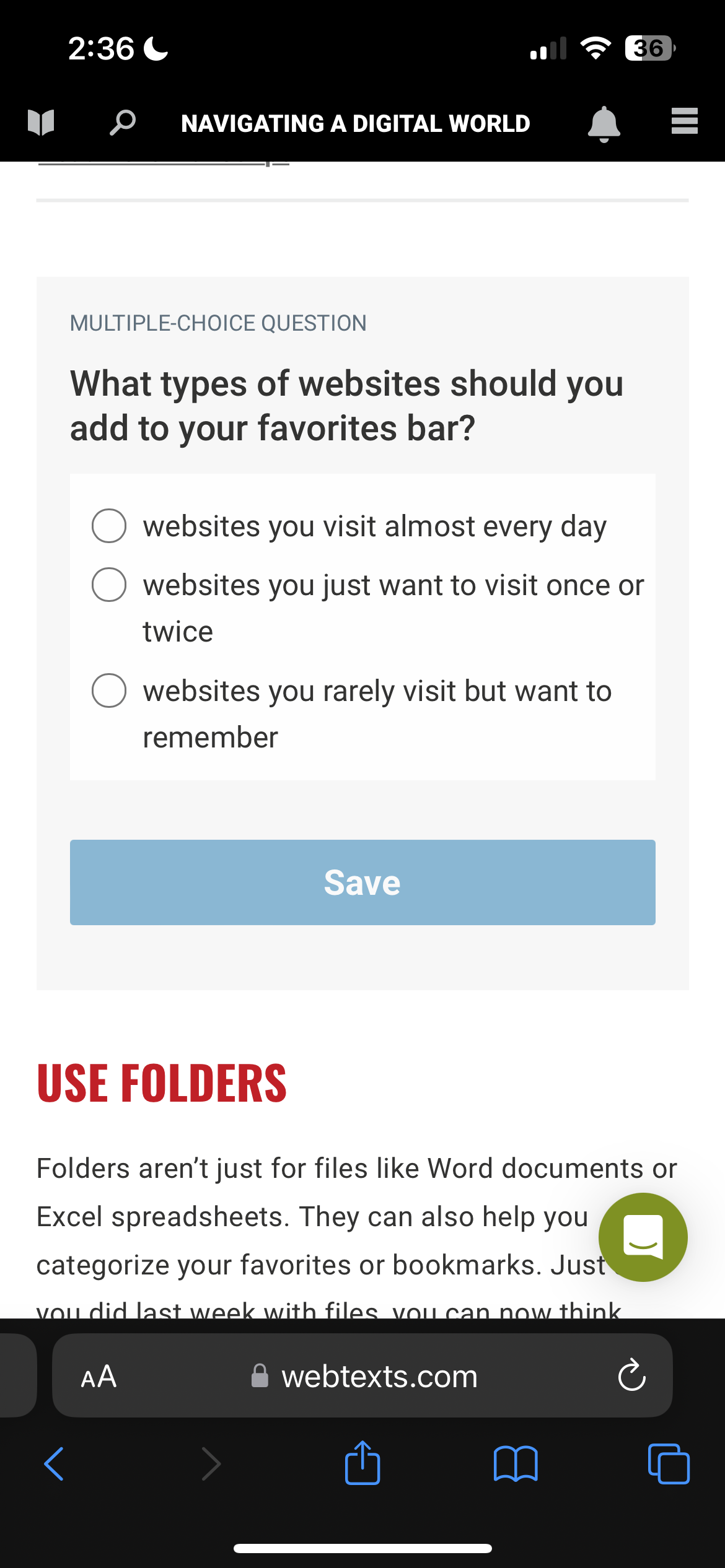725x1568 pixels.
Task: Select 'websites you just want to visit once or twice'
Action: pyautogui.click(x=109, y=585)
